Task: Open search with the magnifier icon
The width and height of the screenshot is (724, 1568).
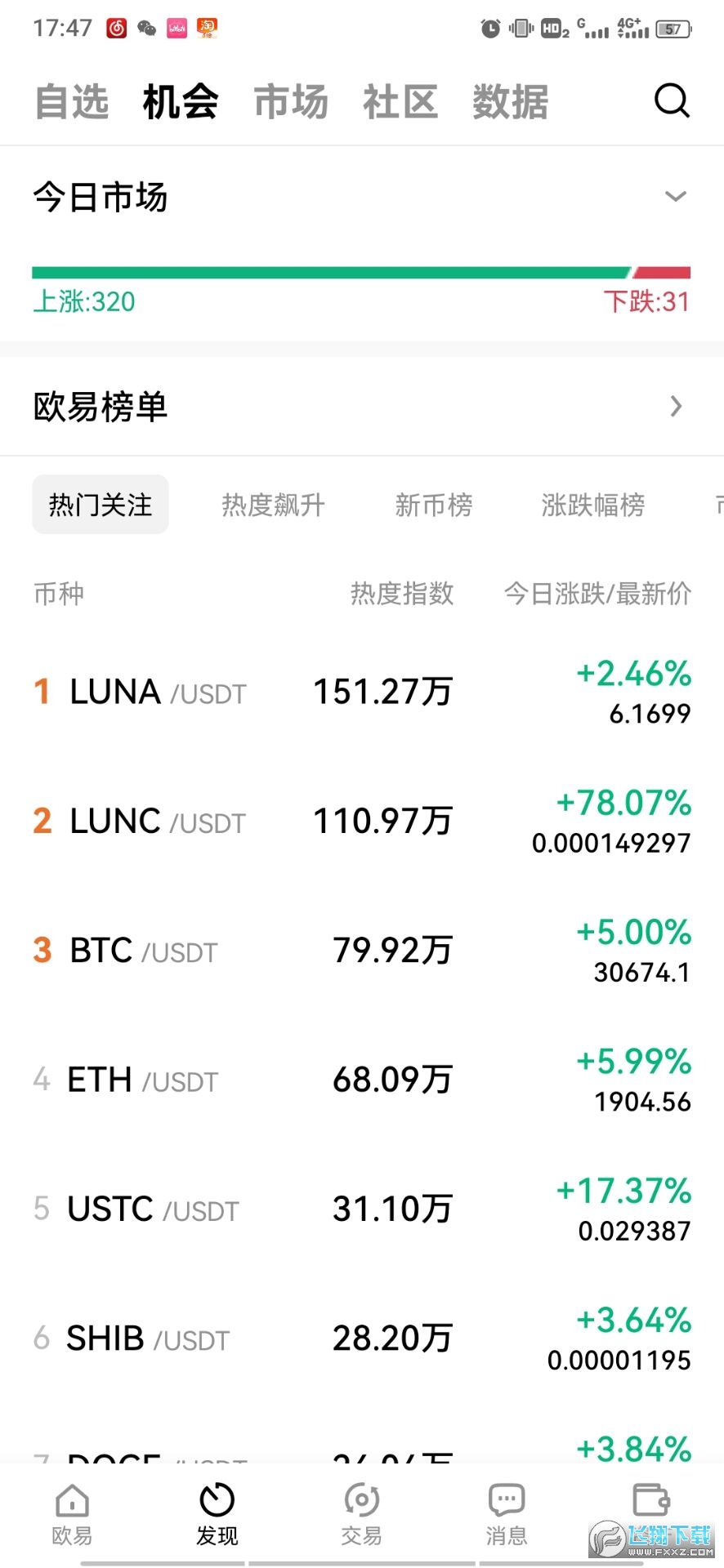Action: pos(671,100)
